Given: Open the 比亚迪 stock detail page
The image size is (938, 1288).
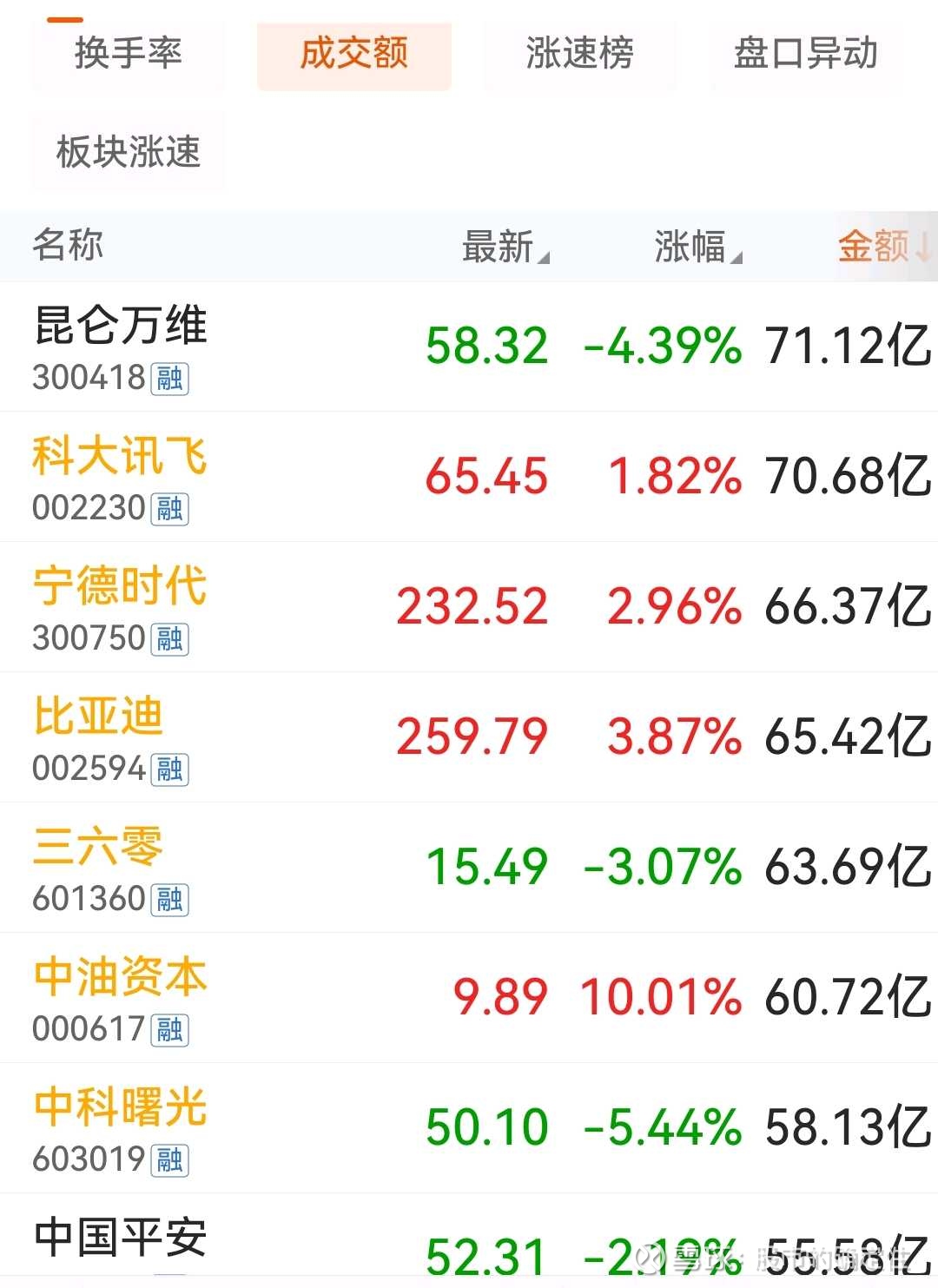Looking at the screenshot, I should (x=97, y=718).
